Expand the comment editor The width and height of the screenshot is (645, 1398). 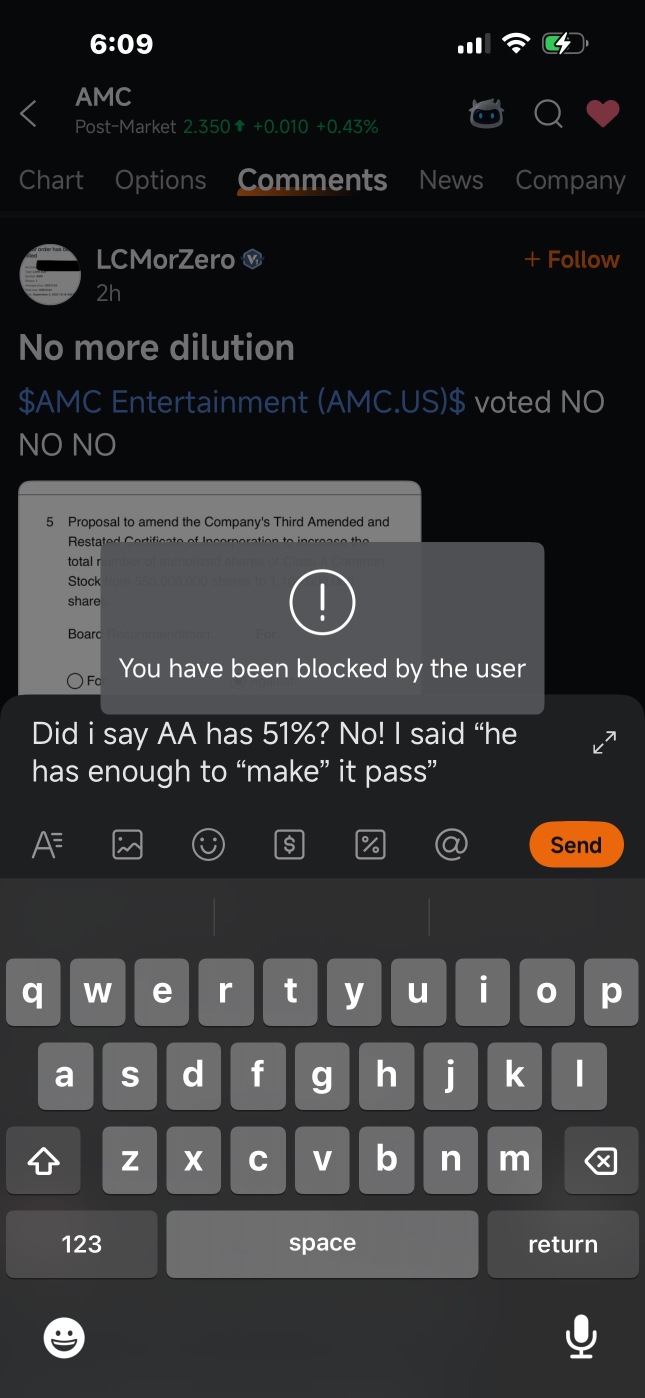(604, 742)
